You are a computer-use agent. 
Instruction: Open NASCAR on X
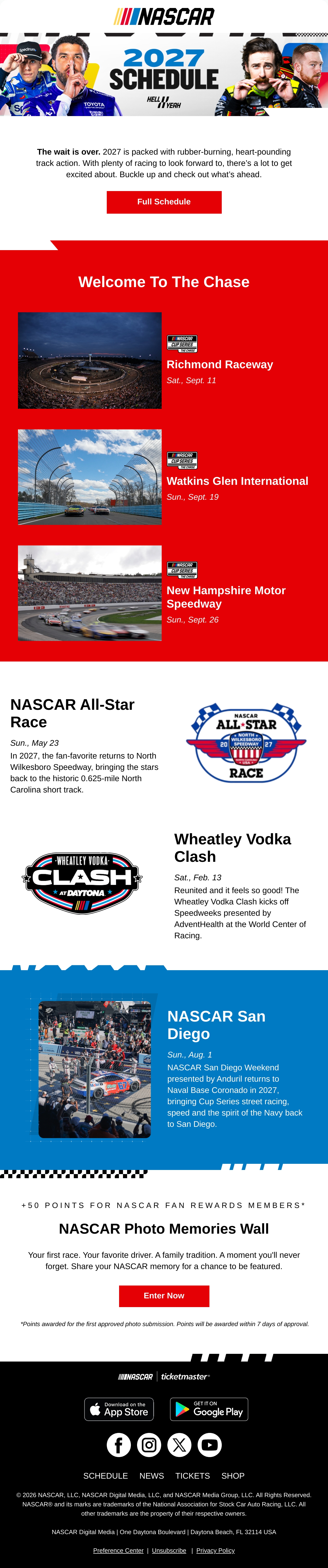(179, 1444)
